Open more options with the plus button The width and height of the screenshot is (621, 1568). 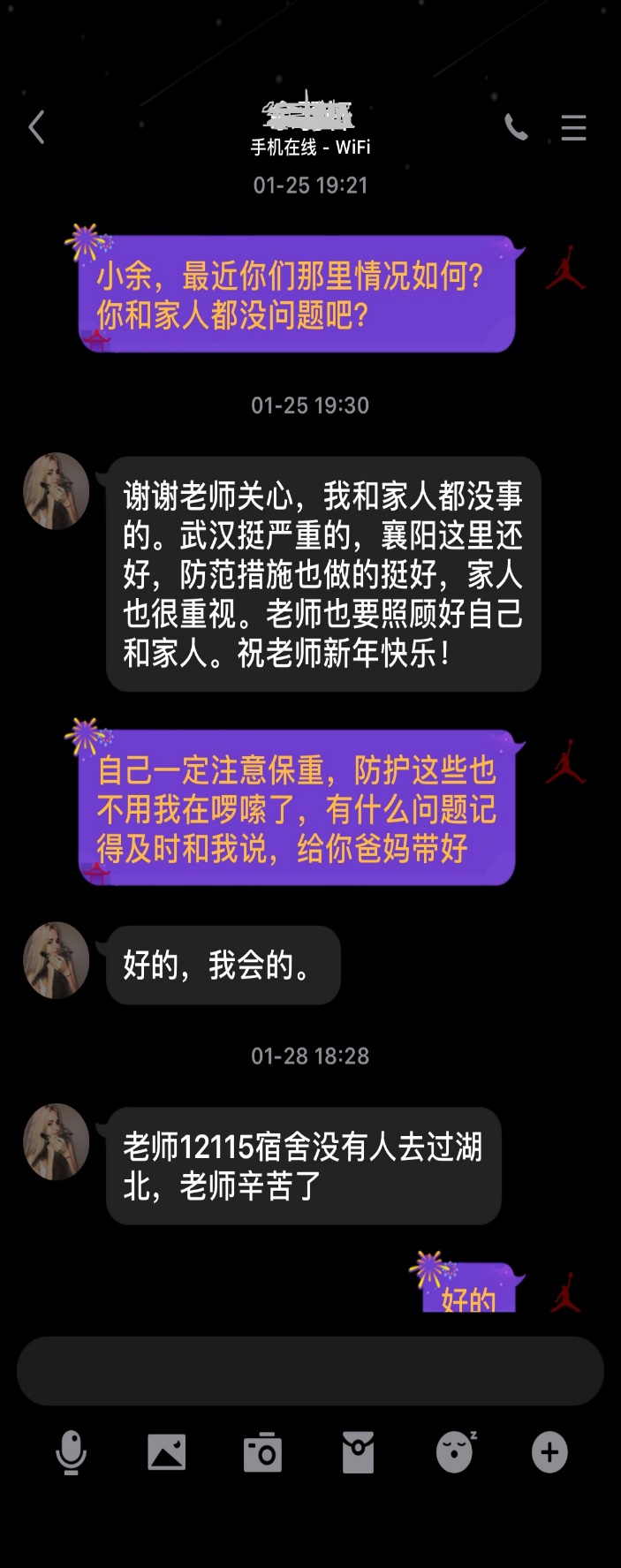(x=549, y=1451)
